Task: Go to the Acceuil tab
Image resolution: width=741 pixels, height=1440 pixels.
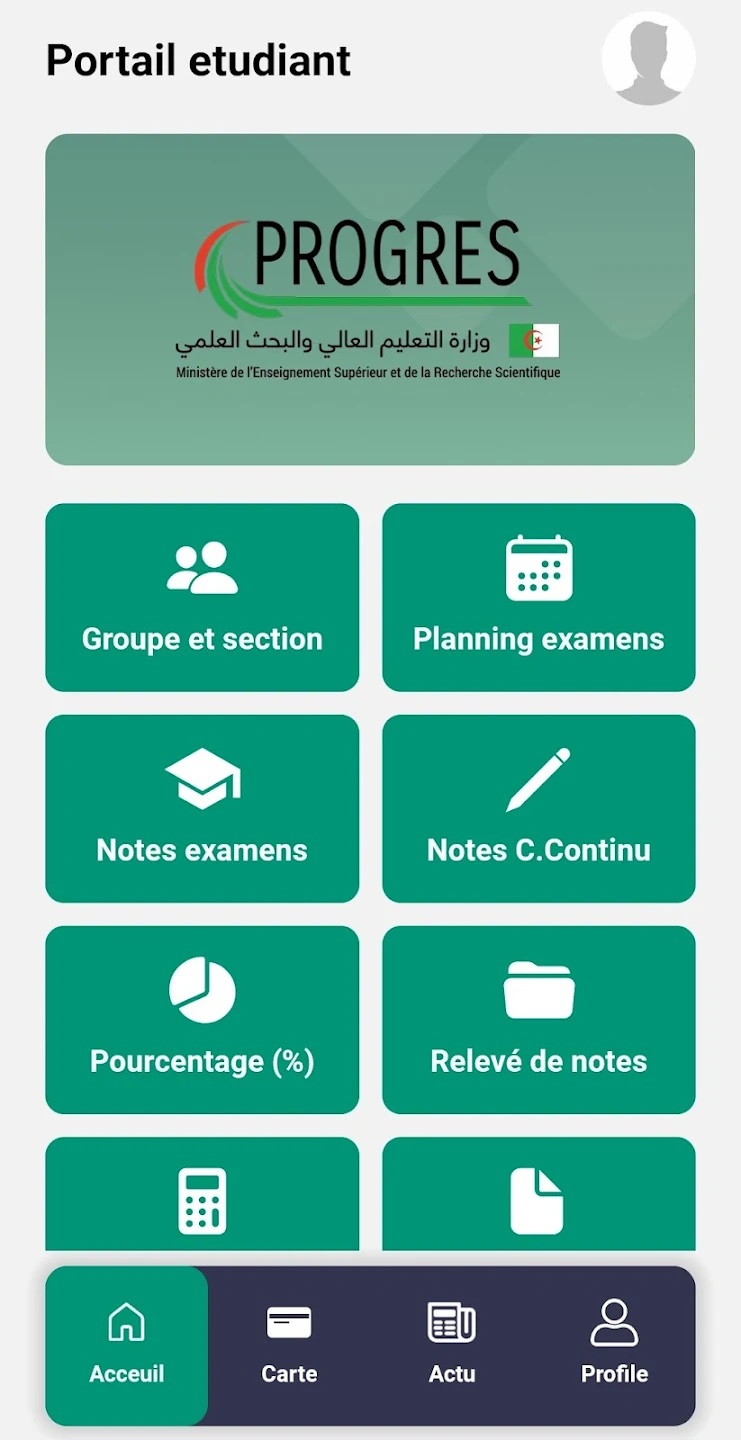Action: (x=127, y=1345)
